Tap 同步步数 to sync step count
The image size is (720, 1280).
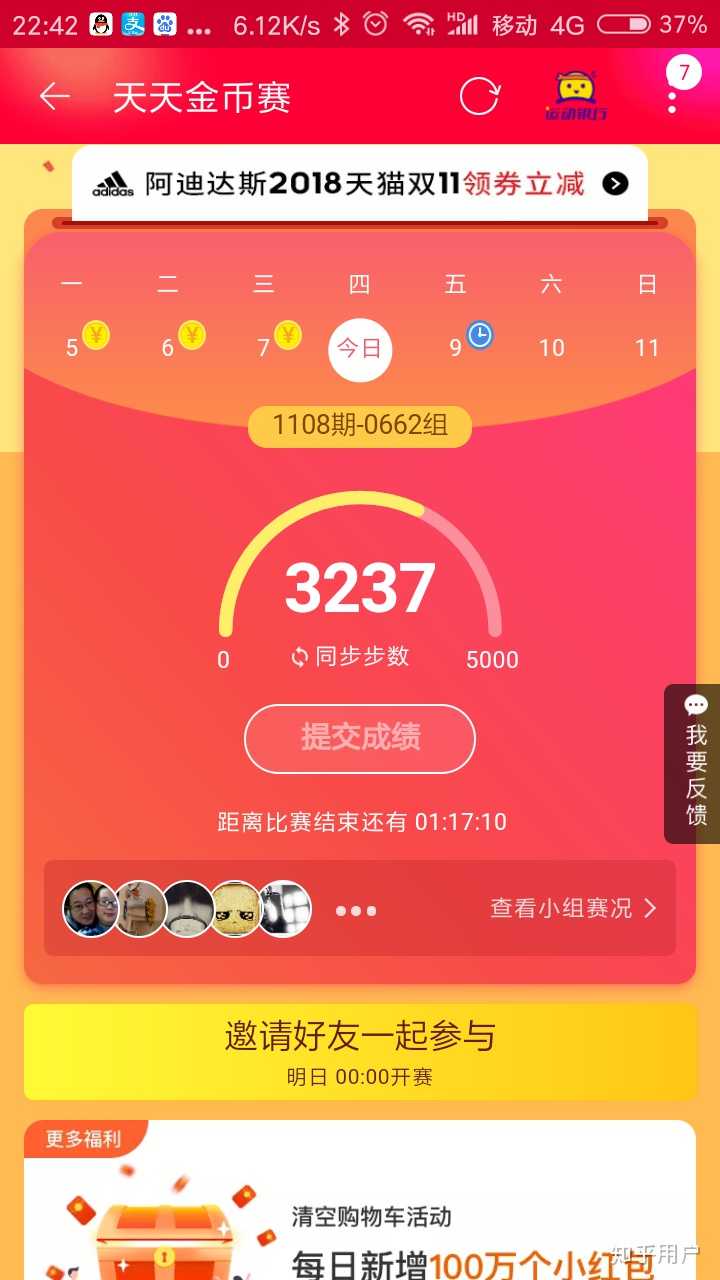(x=351, y=657)
